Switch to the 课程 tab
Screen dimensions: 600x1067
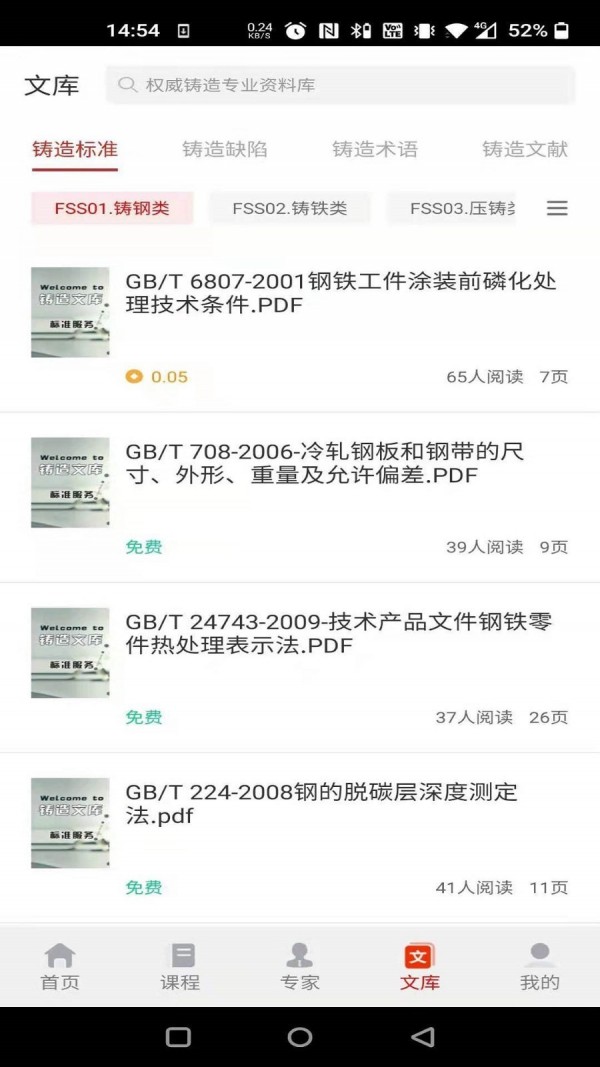(x=180, y=966)
